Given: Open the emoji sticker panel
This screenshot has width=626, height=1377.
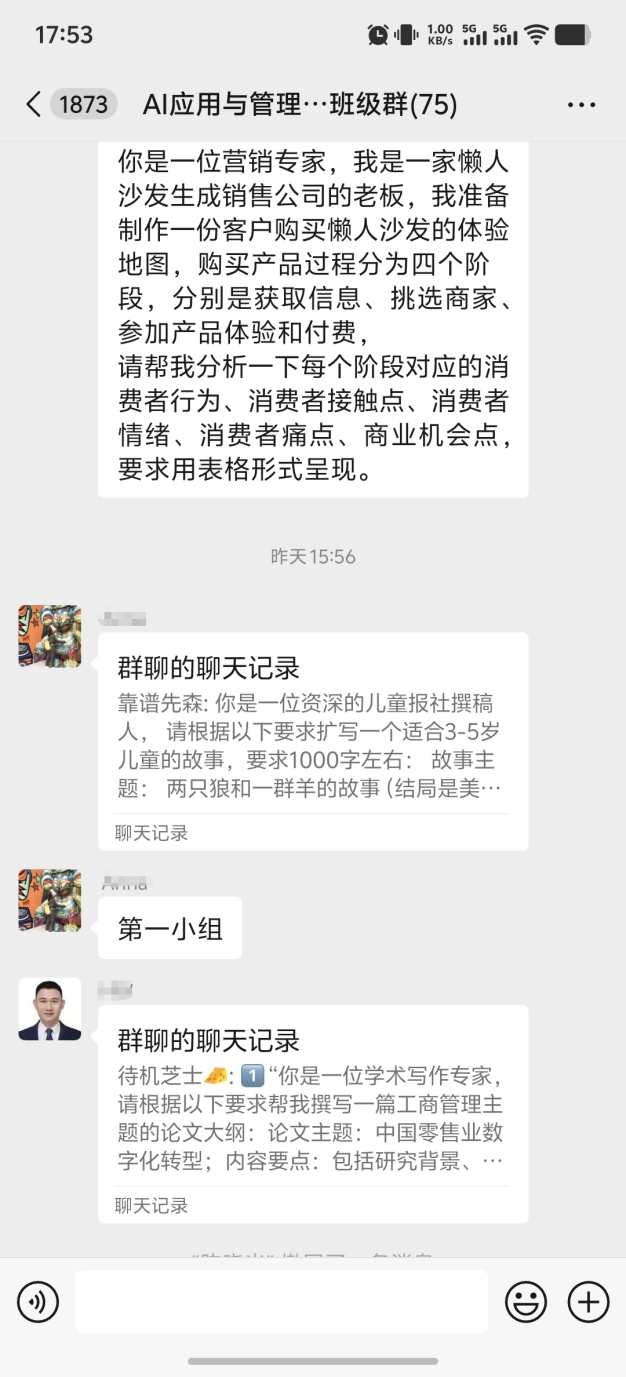Looking at the screenshot, I should (x=526, y=1301).
